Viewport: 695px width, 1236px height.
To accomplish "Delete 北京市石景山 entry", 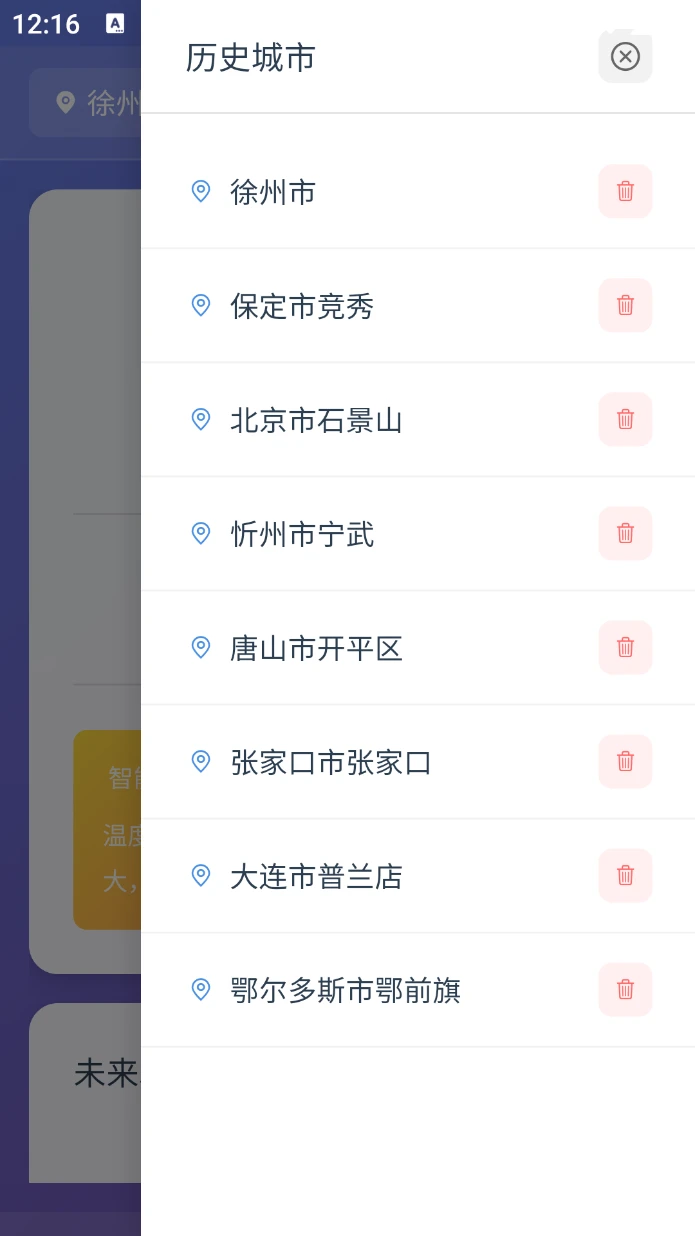I will click(625, 419).
